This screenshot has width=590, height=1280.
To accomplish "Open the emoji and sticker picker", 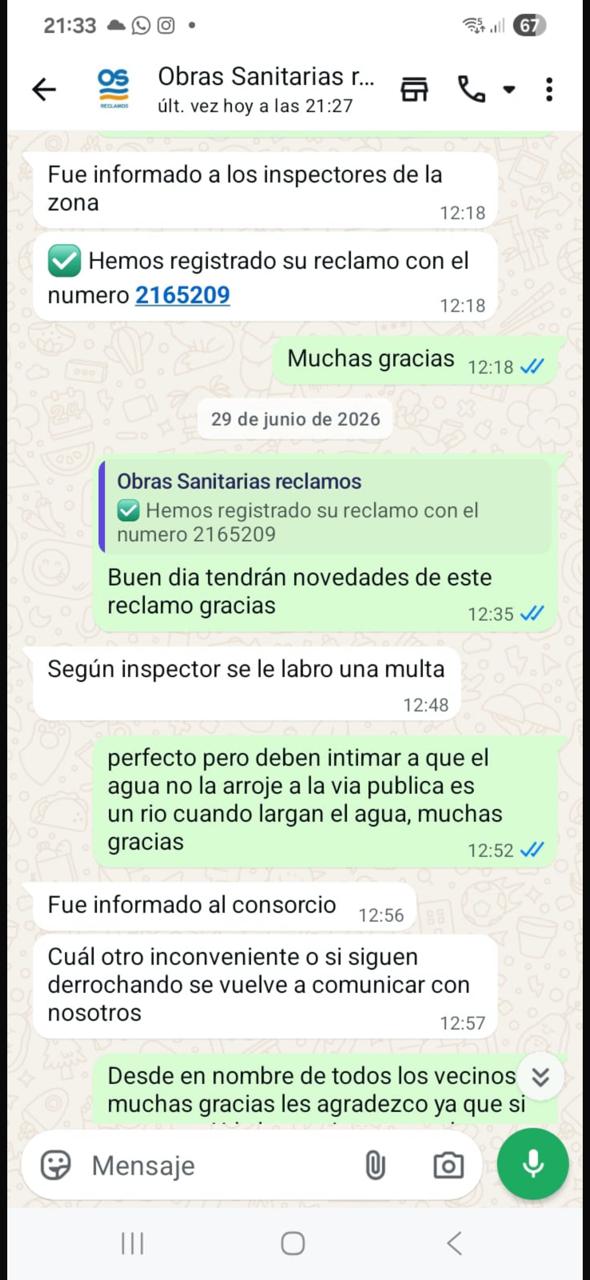I will [56, 1165].
